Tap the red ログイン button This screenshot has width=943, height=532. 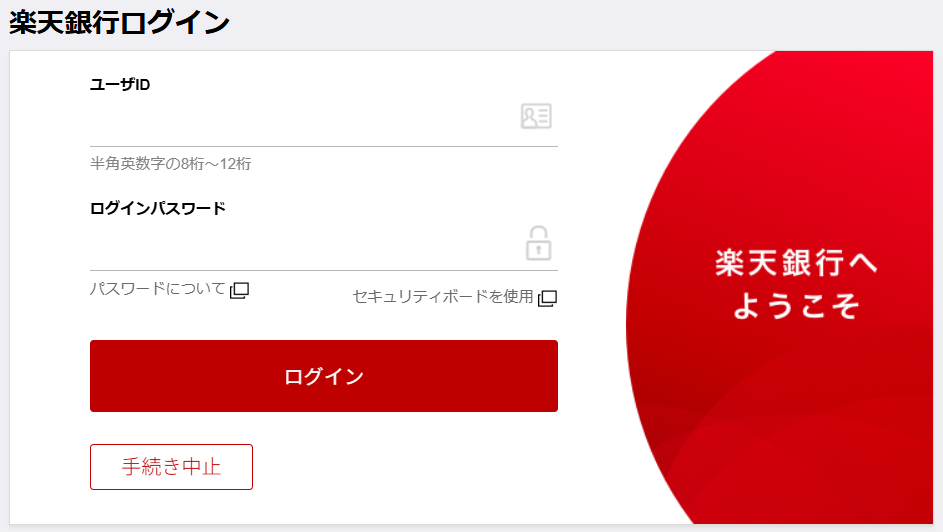tap(323, 376)
